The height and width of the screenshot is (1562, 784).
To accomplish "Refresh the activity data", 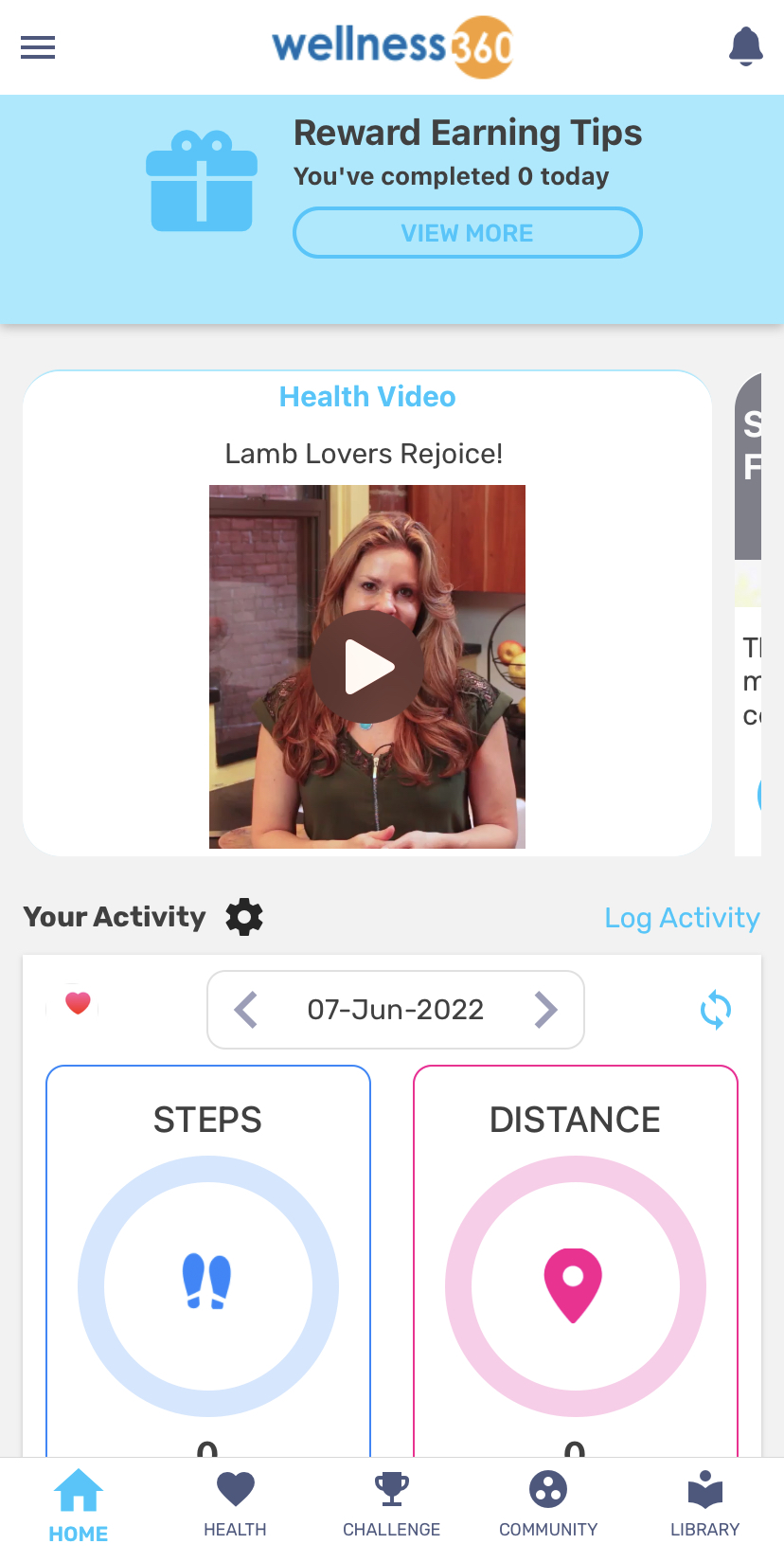I will point(716,1010).
